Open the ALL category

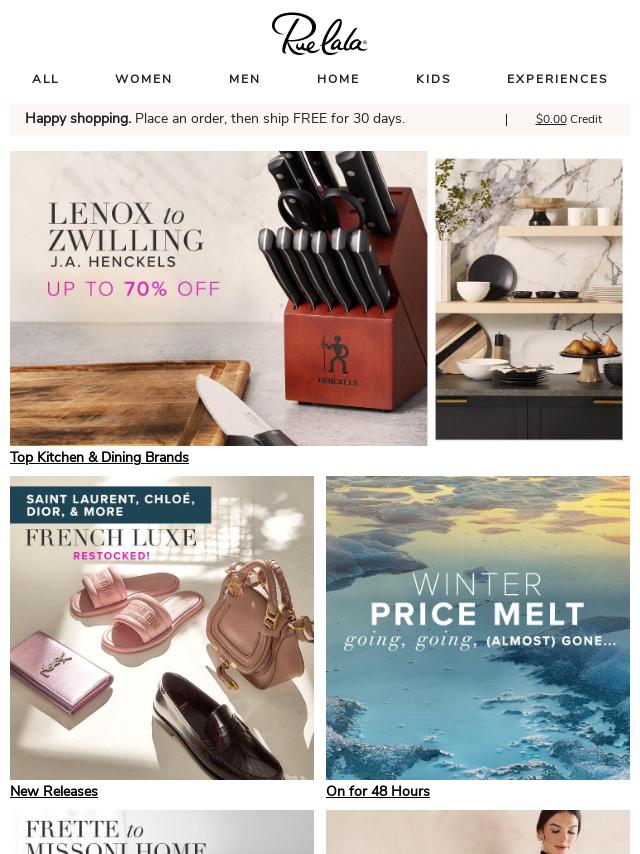coord(45,79)
